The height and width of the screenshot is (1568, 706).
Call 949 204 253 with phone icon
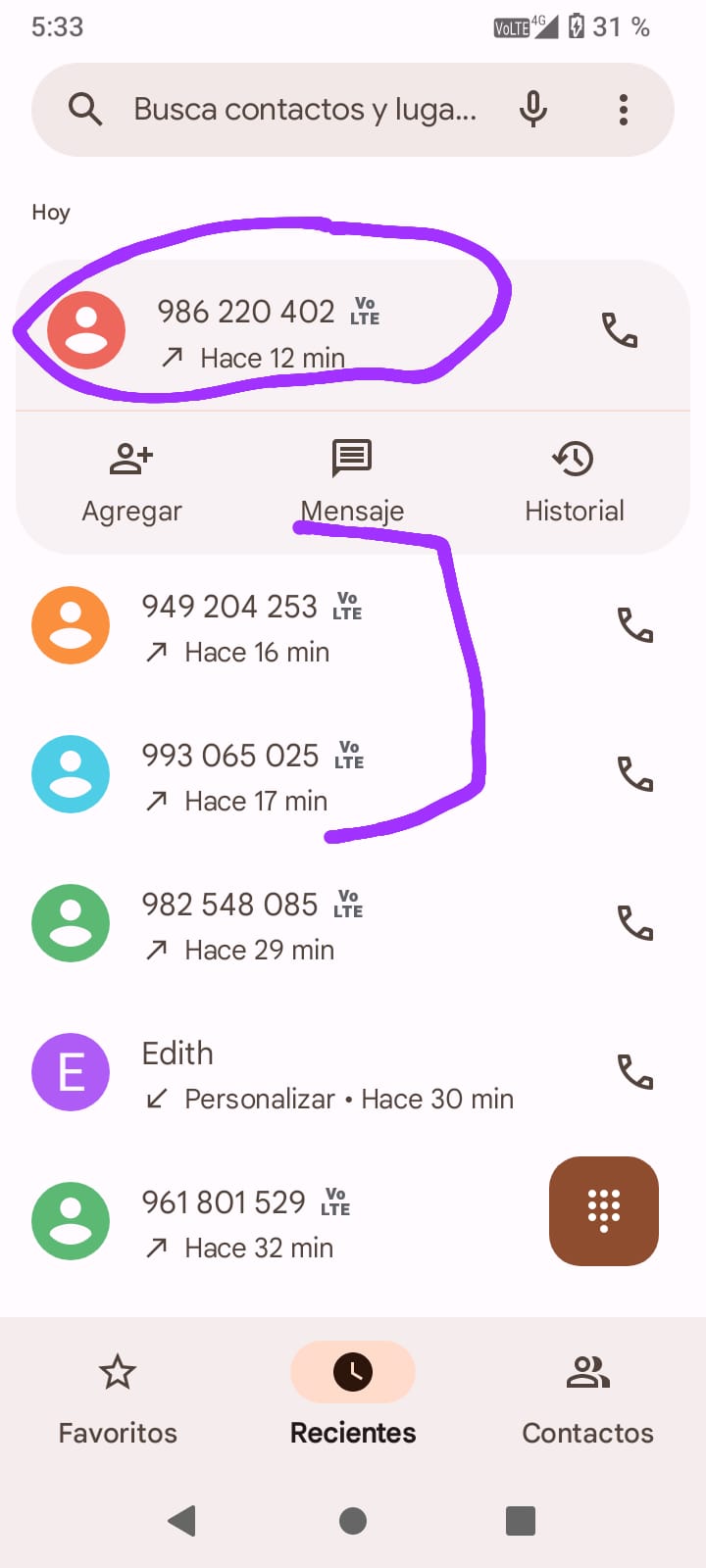coord(635,625)
